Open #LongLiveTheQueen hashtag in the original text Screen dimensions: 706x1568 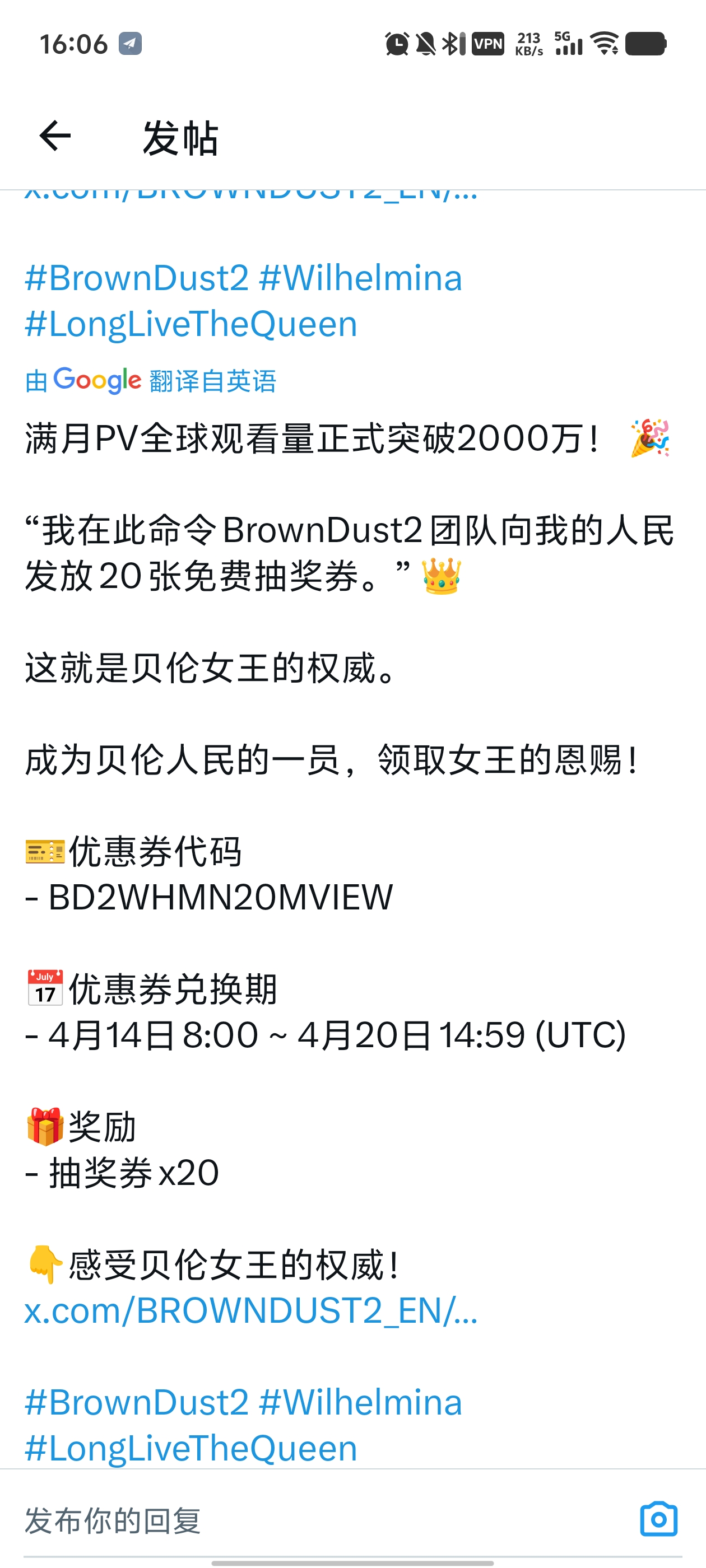coord(191,324)
